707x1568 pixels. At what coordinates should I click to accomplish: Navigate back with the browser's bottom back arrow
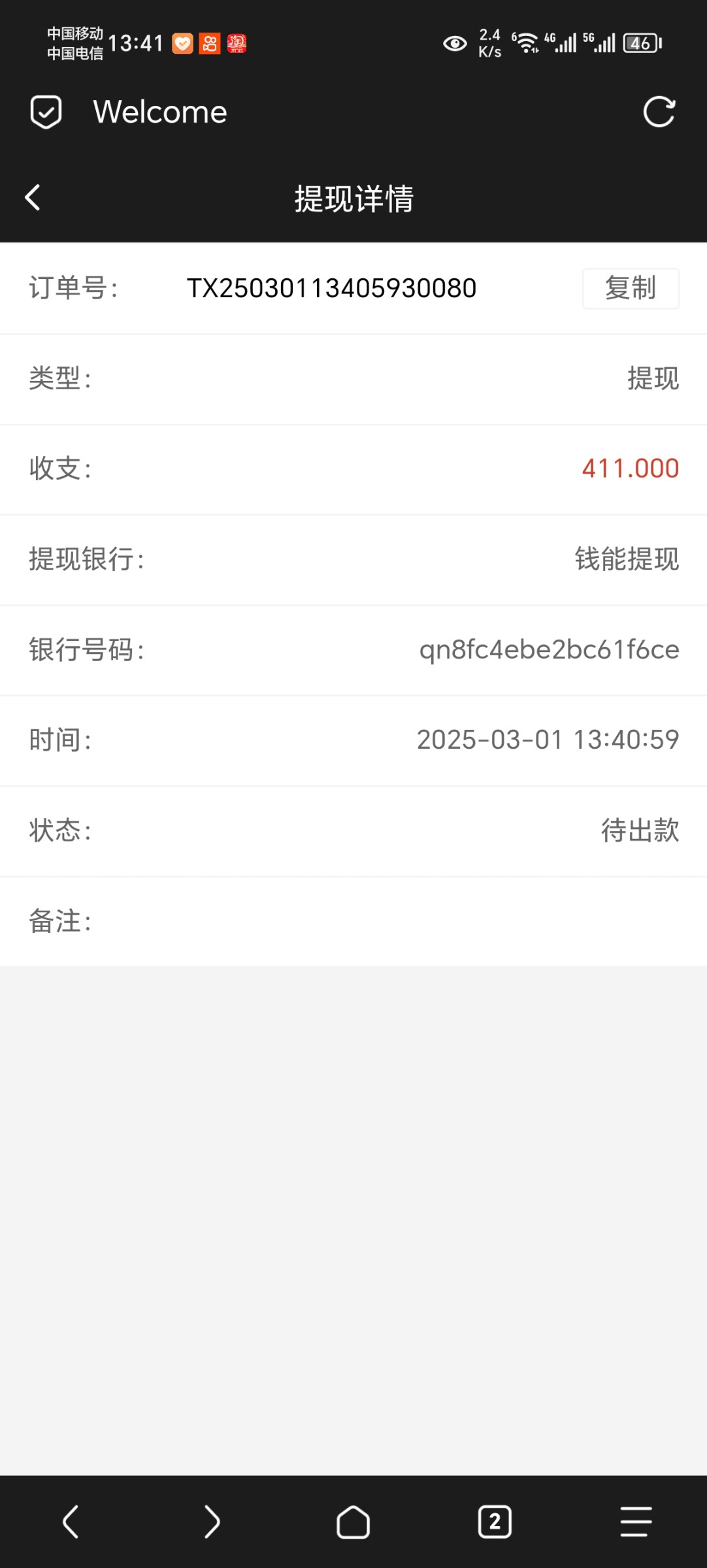[x=71, y=1522]
